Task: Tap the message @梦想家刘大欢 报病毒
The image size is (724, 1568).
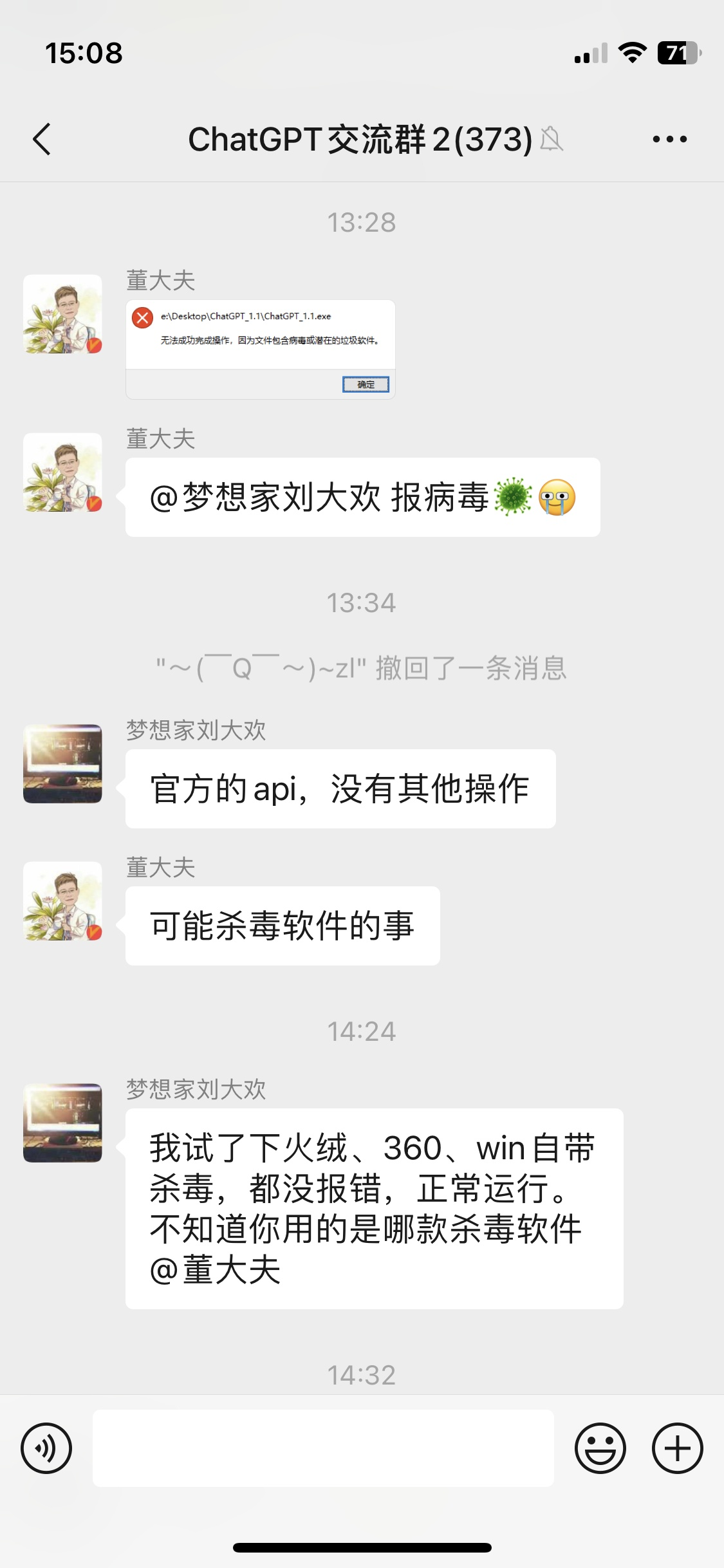Action: coord(360,498)
